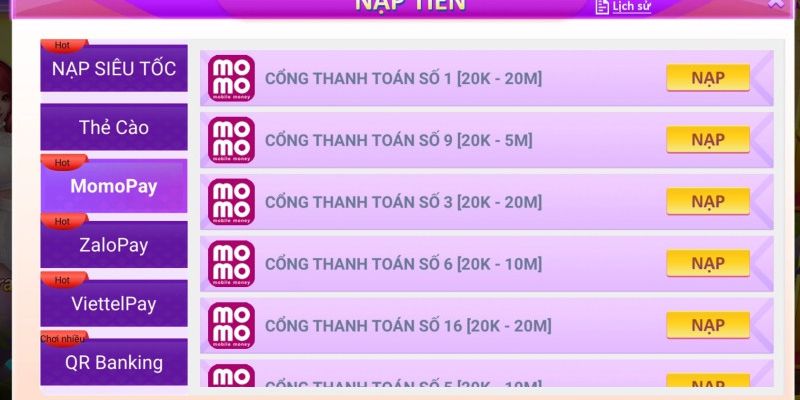The height and width of the screenshot is (400, 800).
Task: Switch to ZaloPay deposit method
Action: (114, 245)
